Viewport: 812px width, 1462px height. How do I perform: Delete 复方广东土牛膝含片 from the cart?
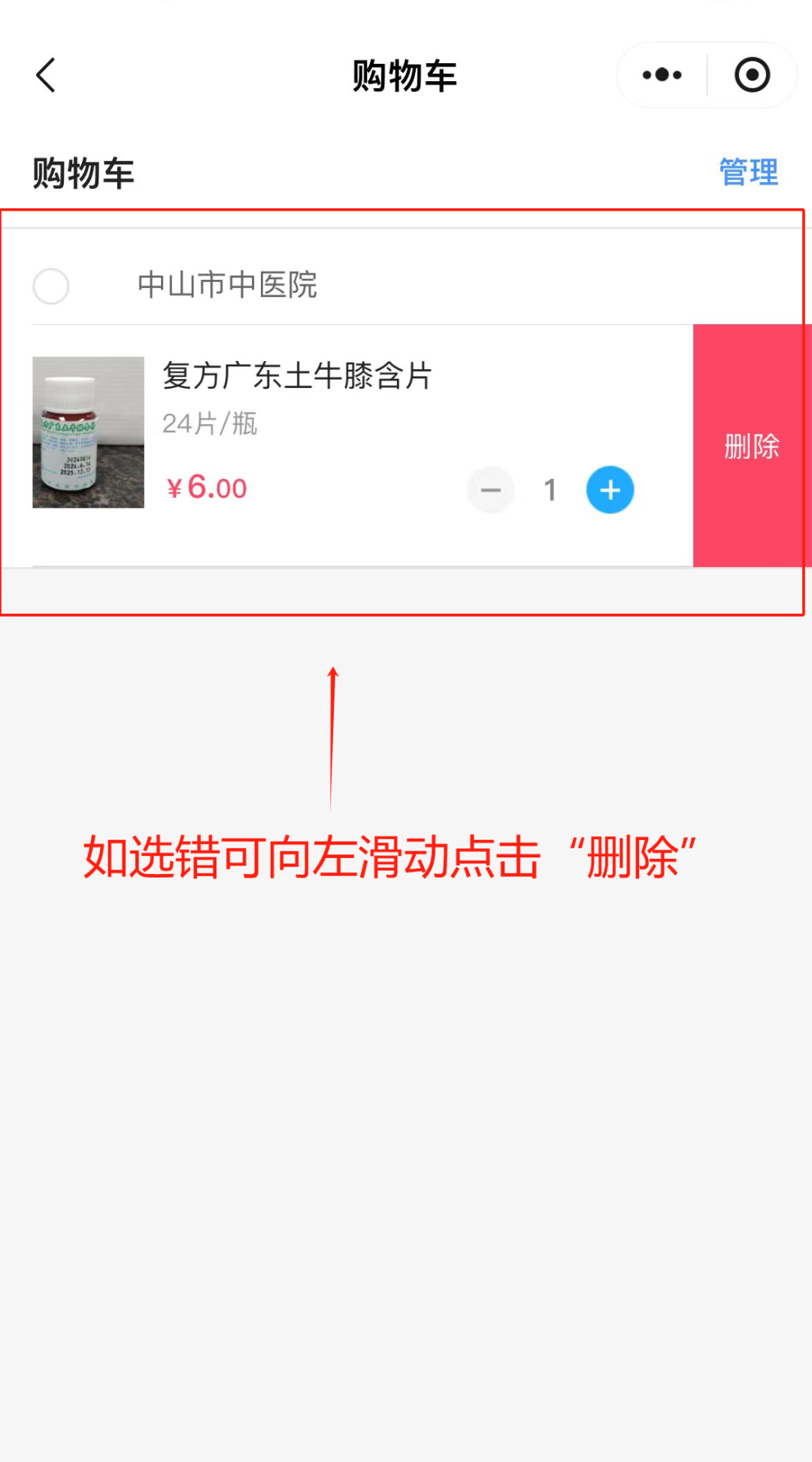(x=751, y=446)
